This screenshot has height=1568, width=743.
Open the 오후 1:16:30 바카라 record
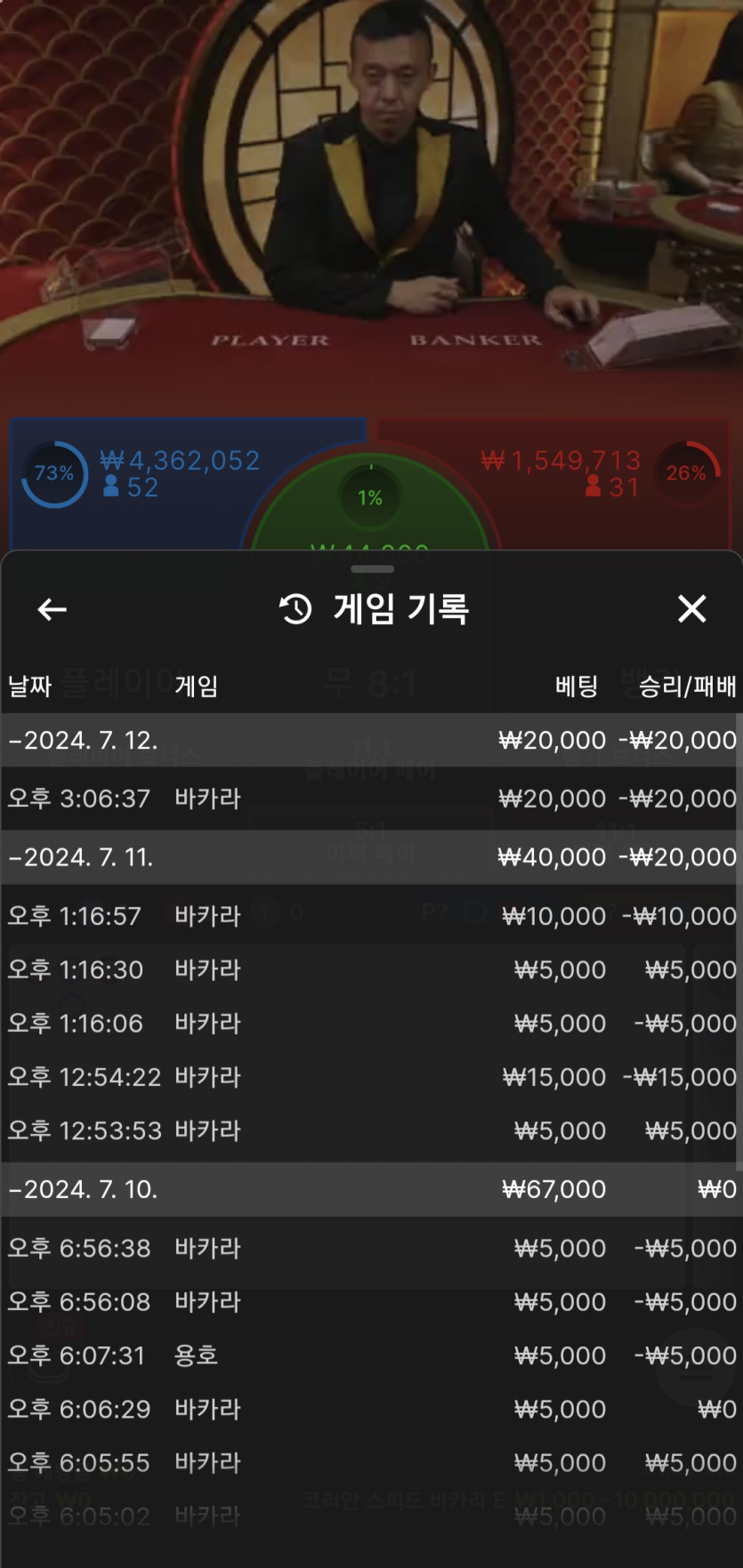tap(371, 969)
